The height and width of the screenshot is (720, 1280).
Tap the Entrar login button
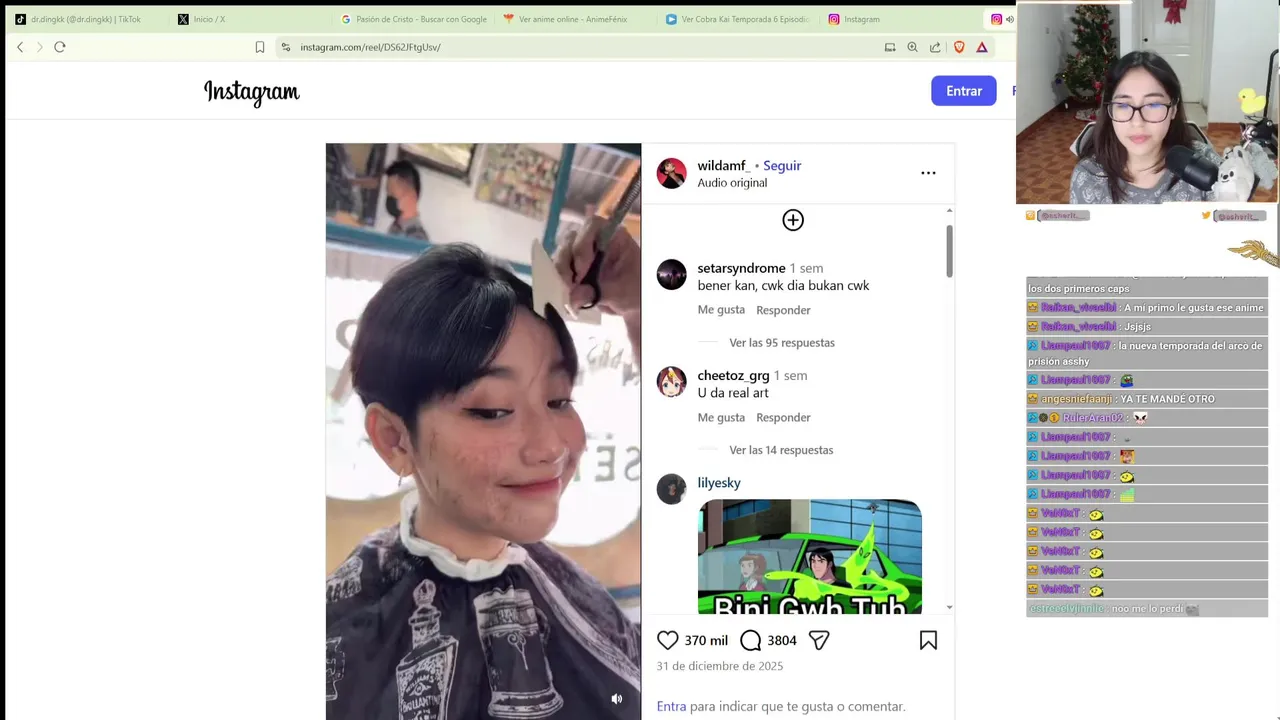click(x=963, y=91)
